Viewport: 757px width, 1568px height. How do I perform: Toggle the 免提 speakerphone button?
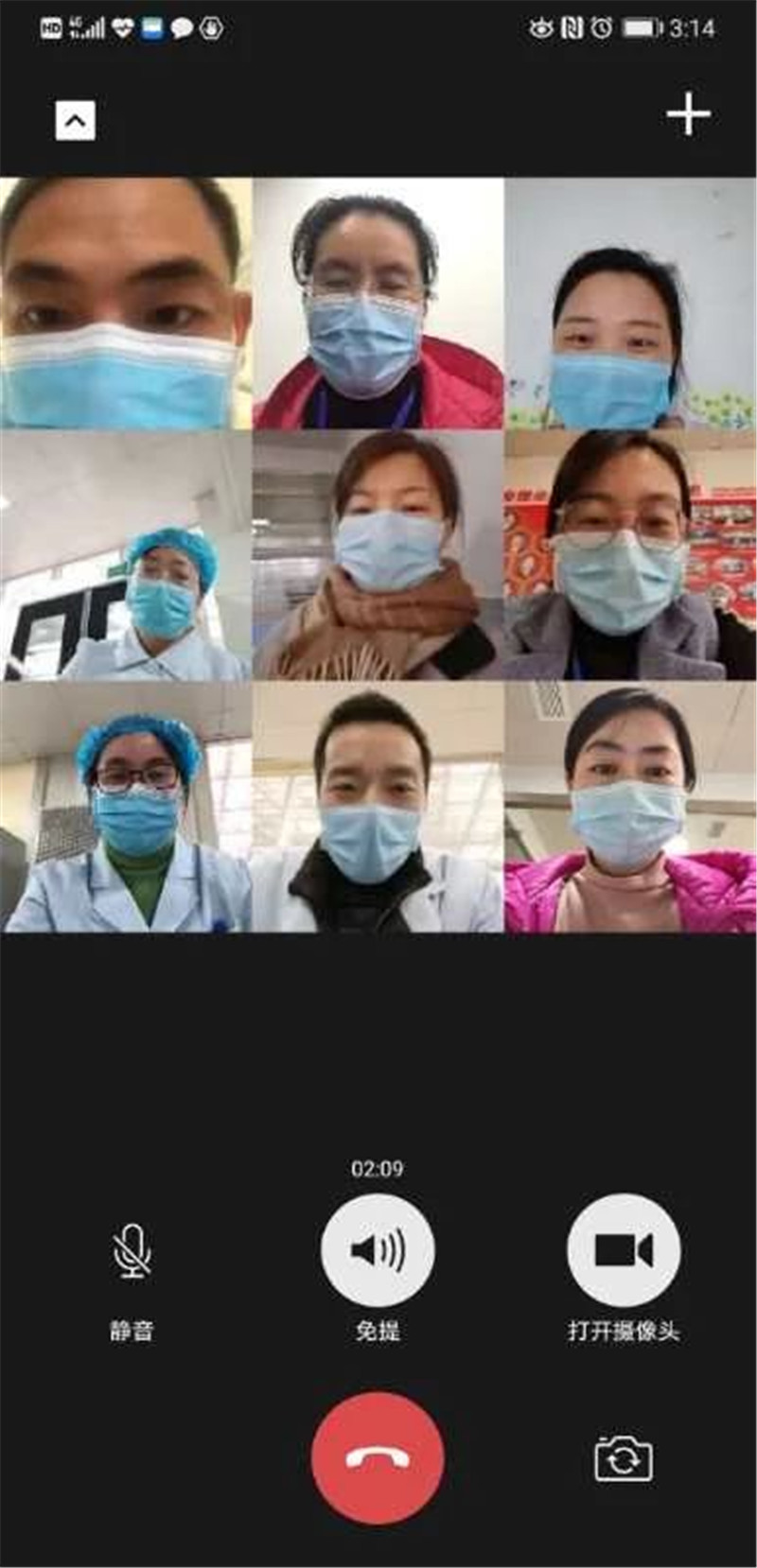tap(378, 1250)
